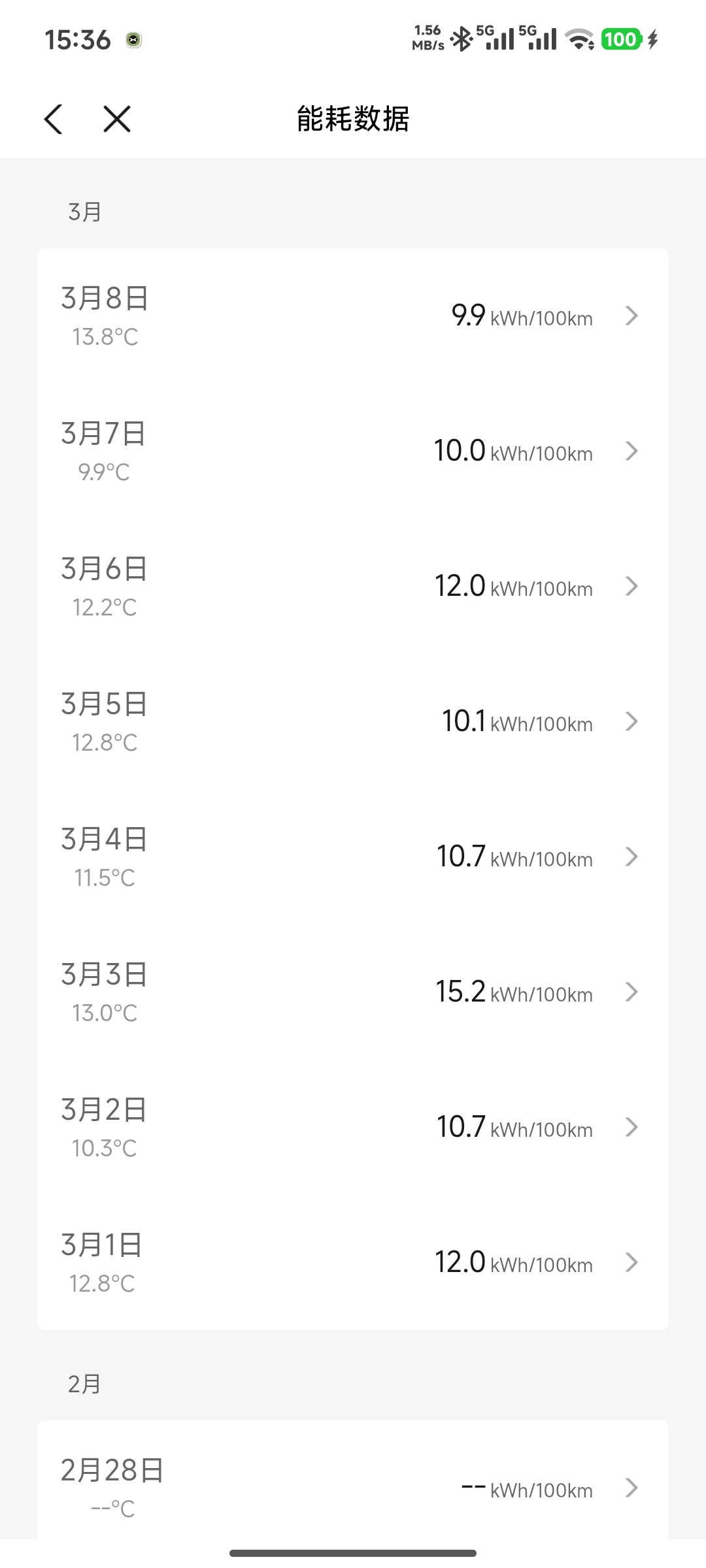706x1568 pixels.
Task: Go back using the top-left arrow
Action: click(x=54, y=119)
